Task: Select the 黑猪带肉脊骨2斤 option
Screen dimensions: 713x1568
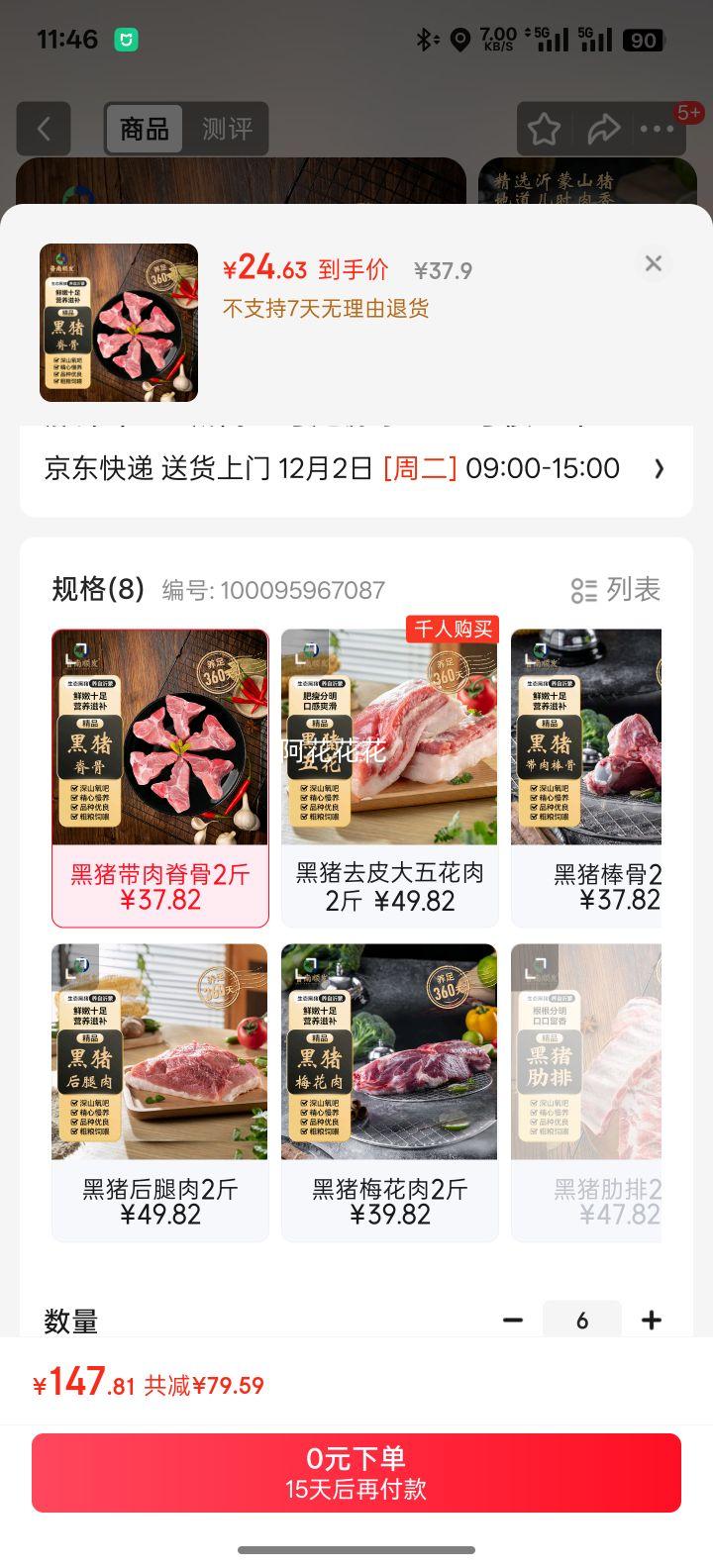Action: pyautogui.click(x=160, y=778)
